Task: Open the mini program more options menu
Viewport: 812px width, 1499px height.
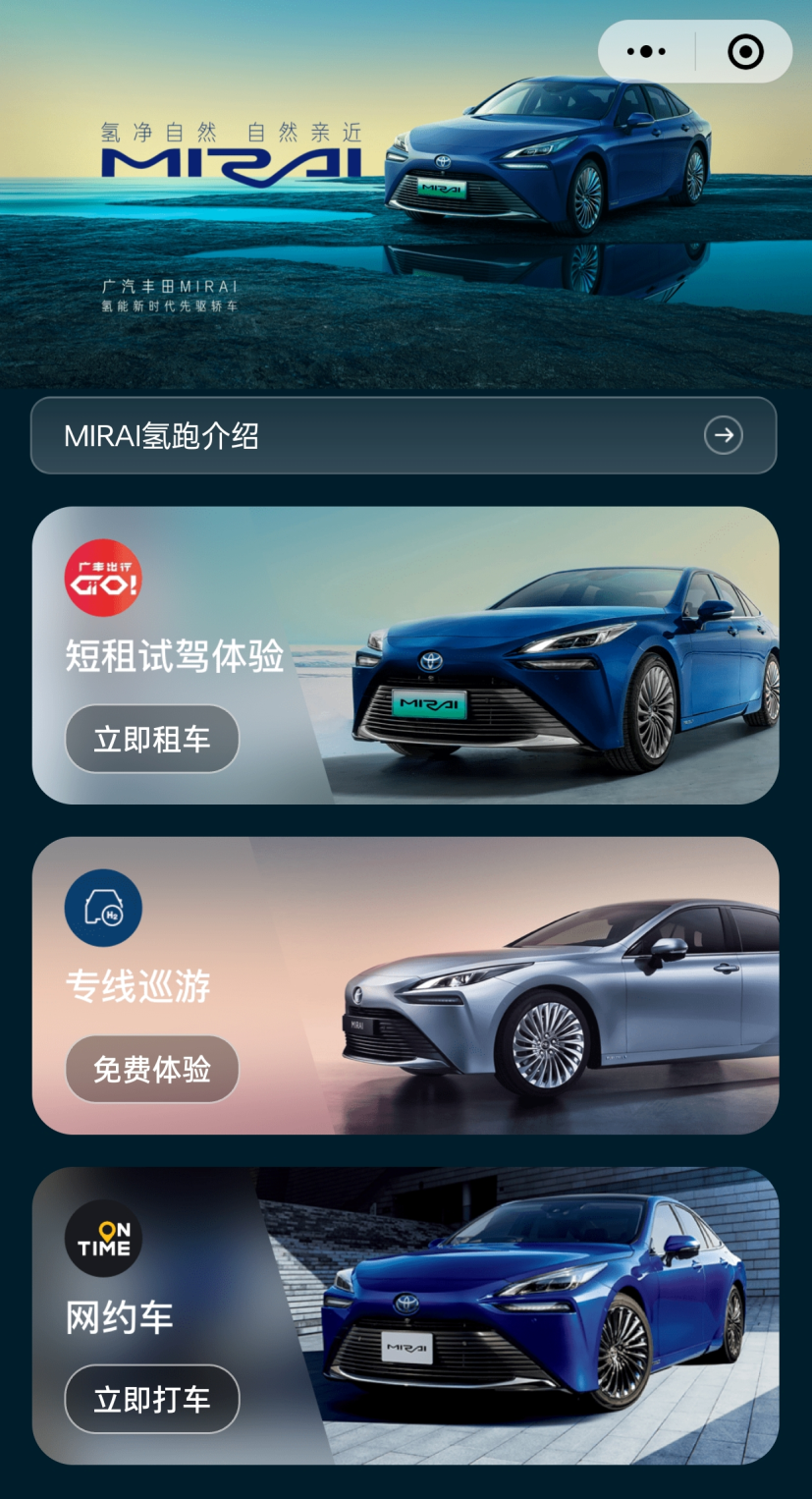Action: [646, 51]
